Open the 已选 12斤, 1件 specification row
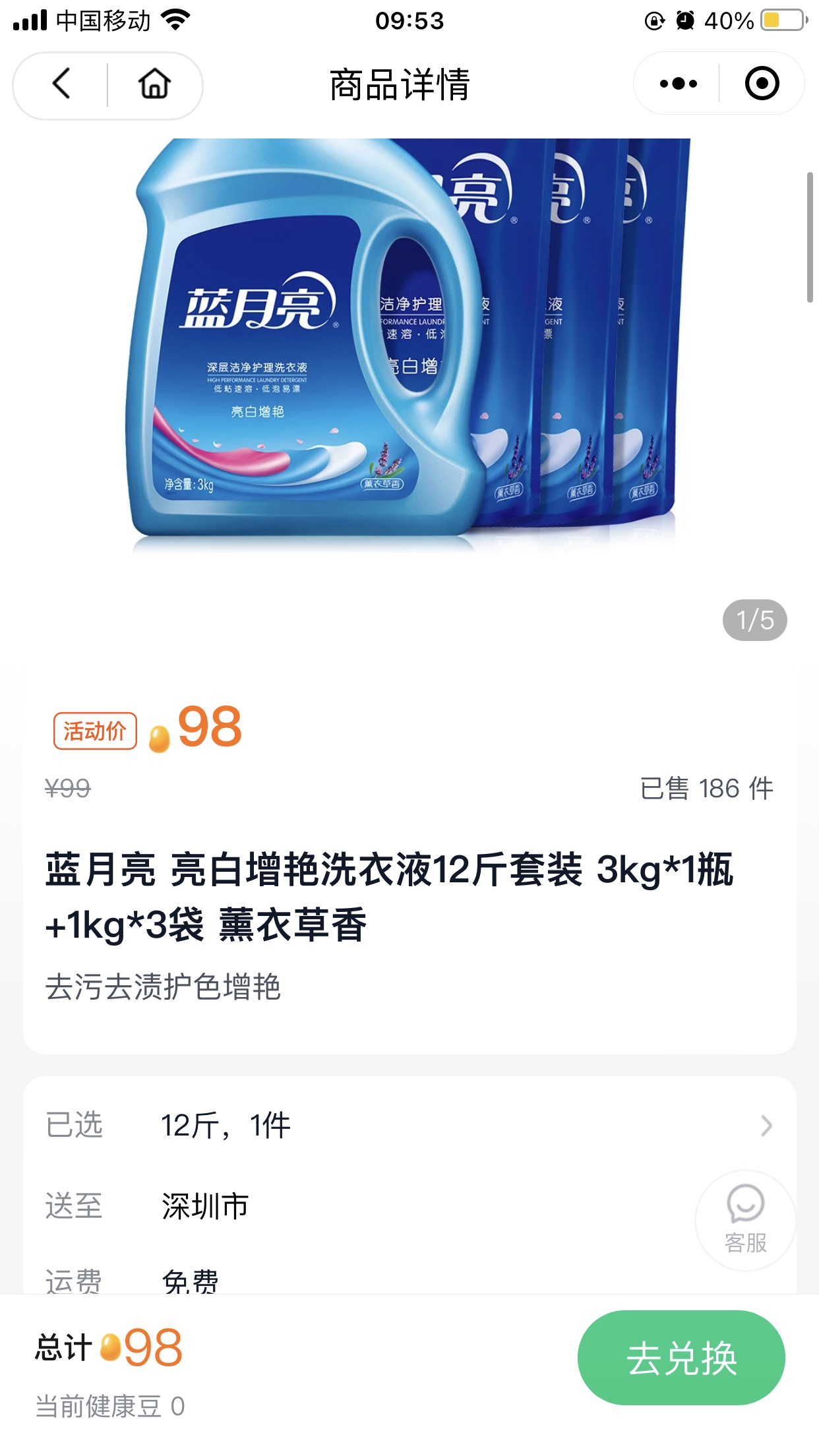Image resolution: width=819 pixels, height=1456 pixels. (409, 1126)
